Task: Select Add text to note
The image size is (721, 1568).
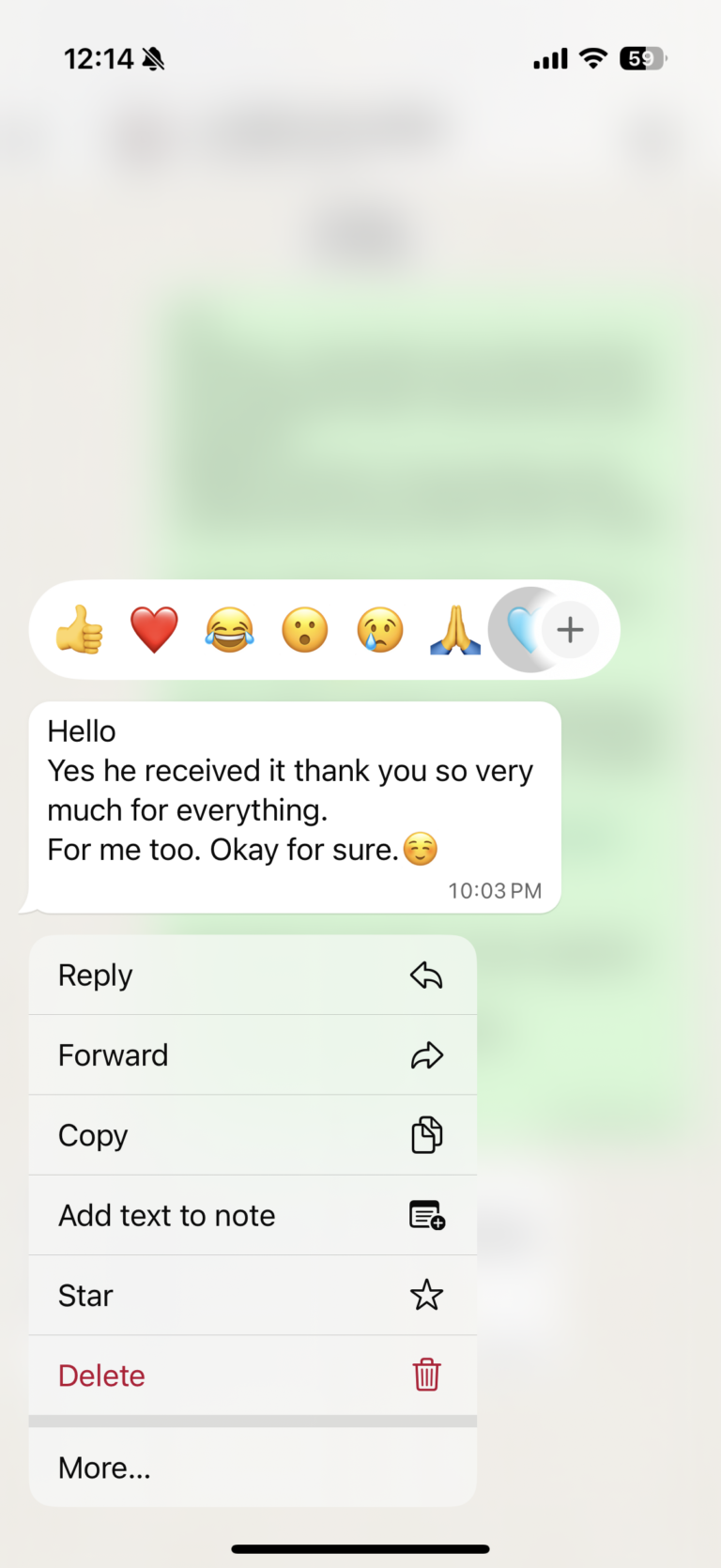Action: click(x=253, y=1215)
